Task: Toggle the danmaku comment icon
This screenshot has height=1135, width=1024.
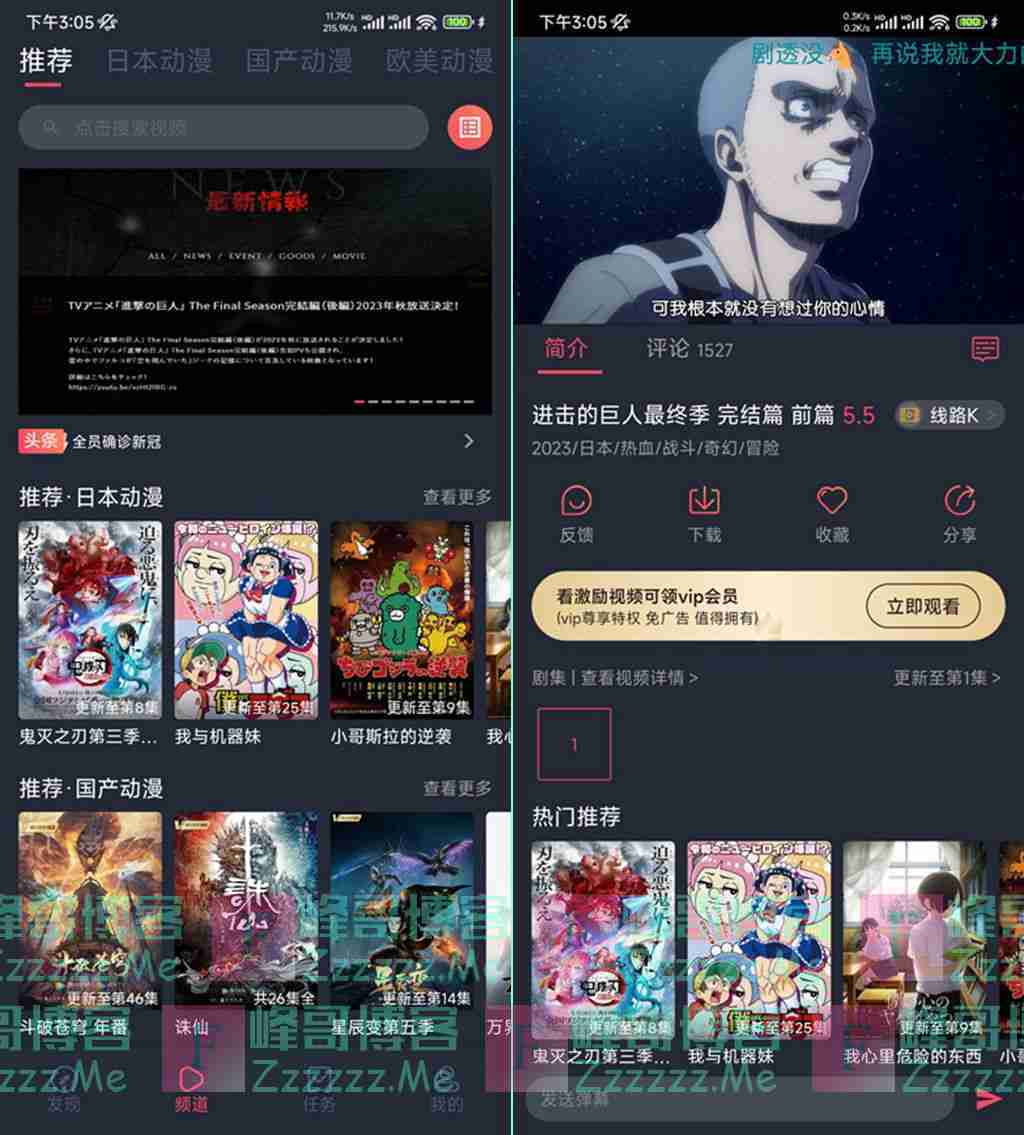Action: pyautogui.click(x=985, y=349)
